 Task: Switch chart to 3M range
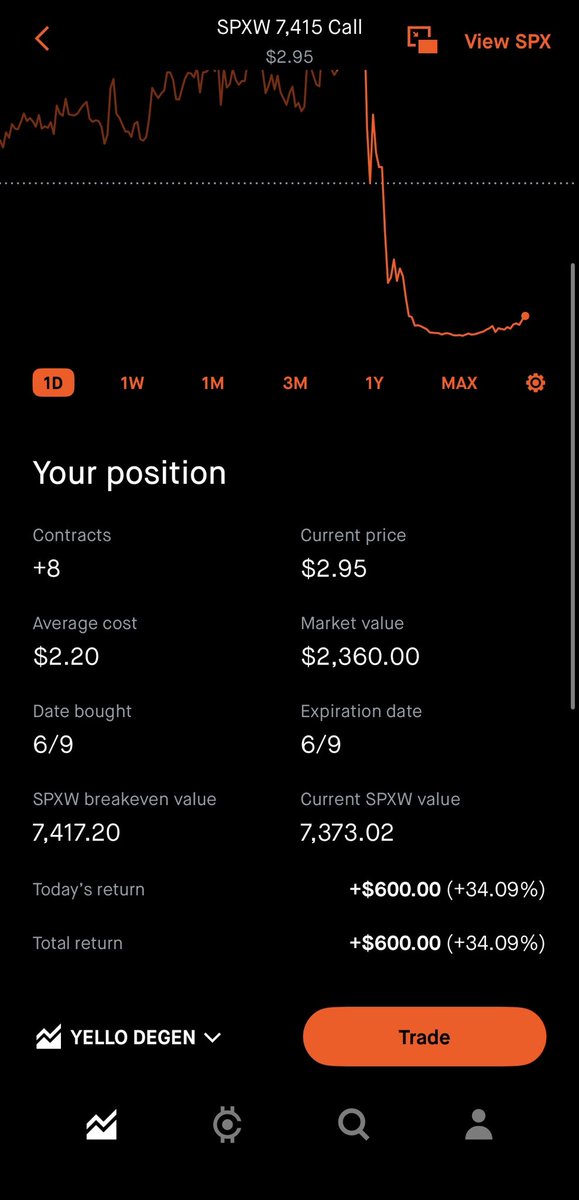click(x=295, y=383)
